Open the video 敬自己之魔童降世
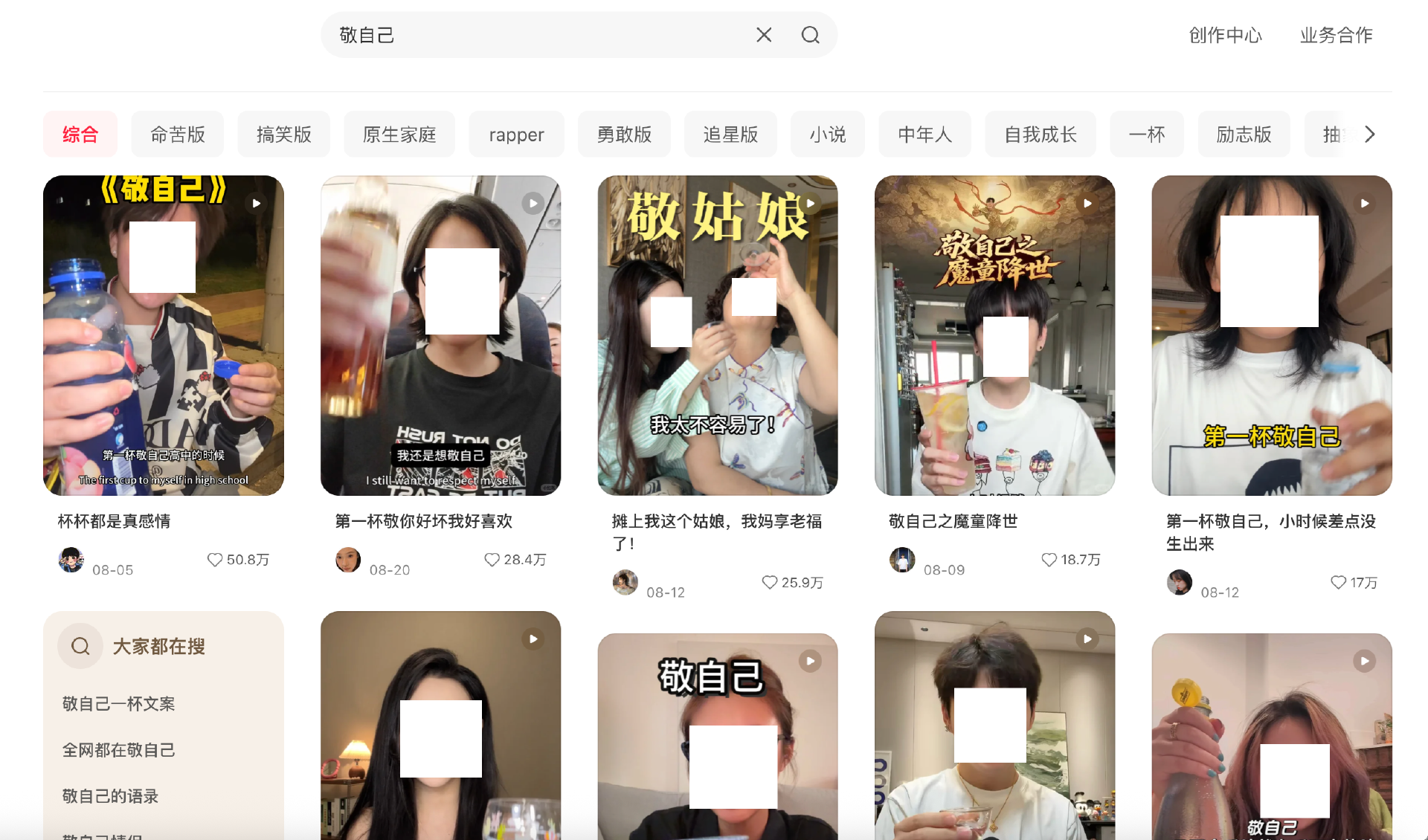Viewport: 1428px width, 840px height. coord(994,335)
